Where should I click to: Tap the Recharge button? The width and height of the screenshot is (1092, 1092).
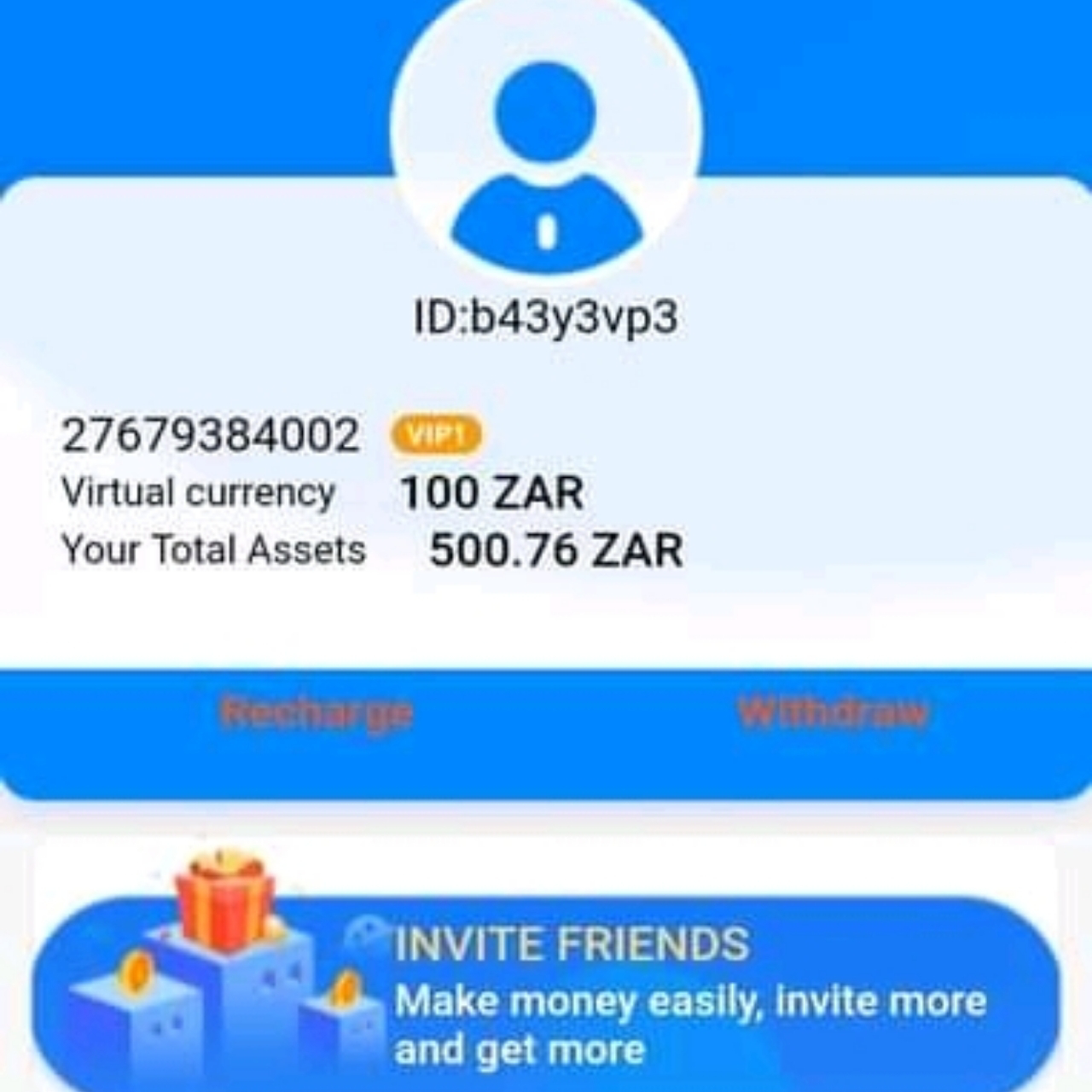click(317, 712)
